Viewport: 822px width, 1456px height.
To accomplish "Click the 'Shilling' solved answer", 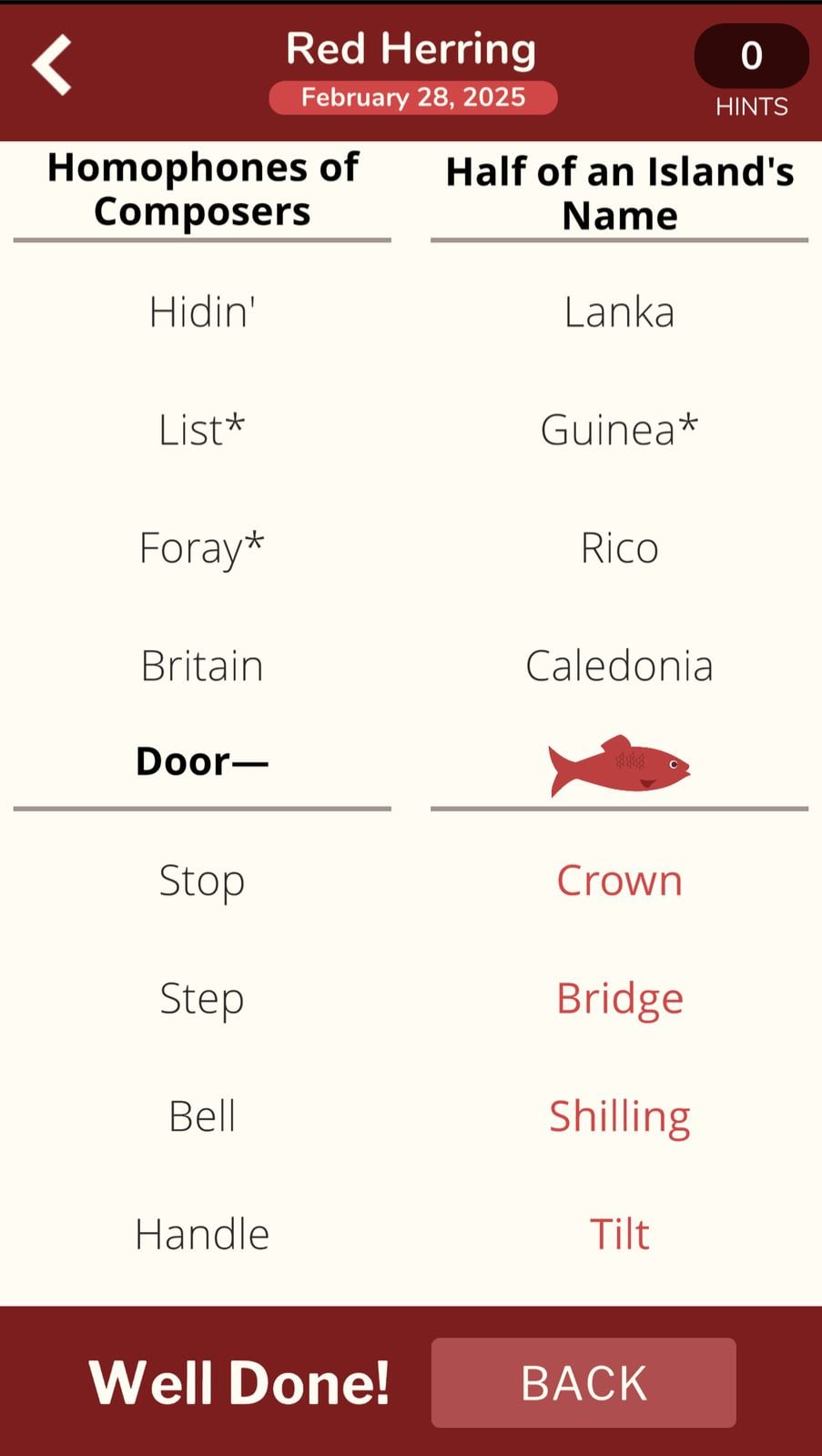I will [x=620, y=1115].
